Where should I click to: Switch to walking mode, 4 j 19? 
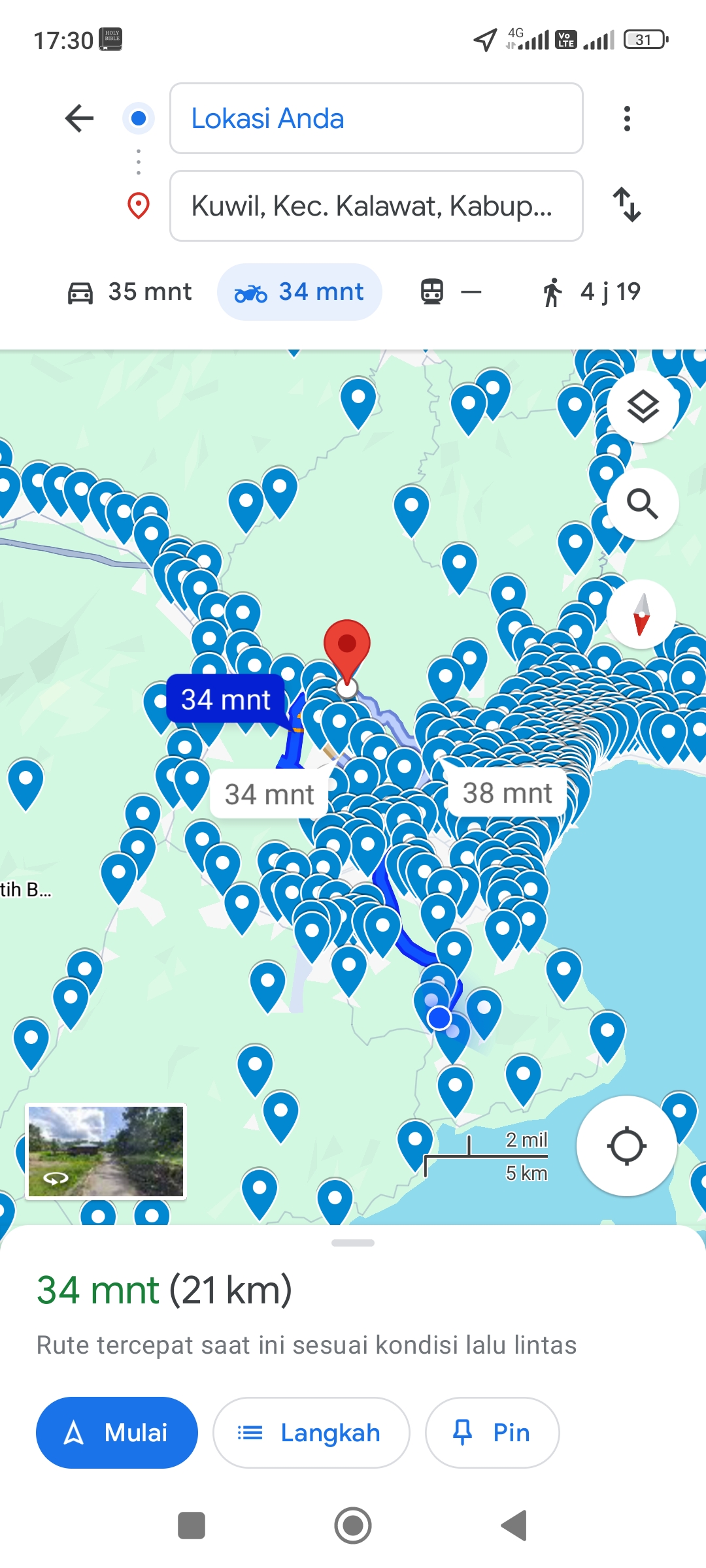592,292
